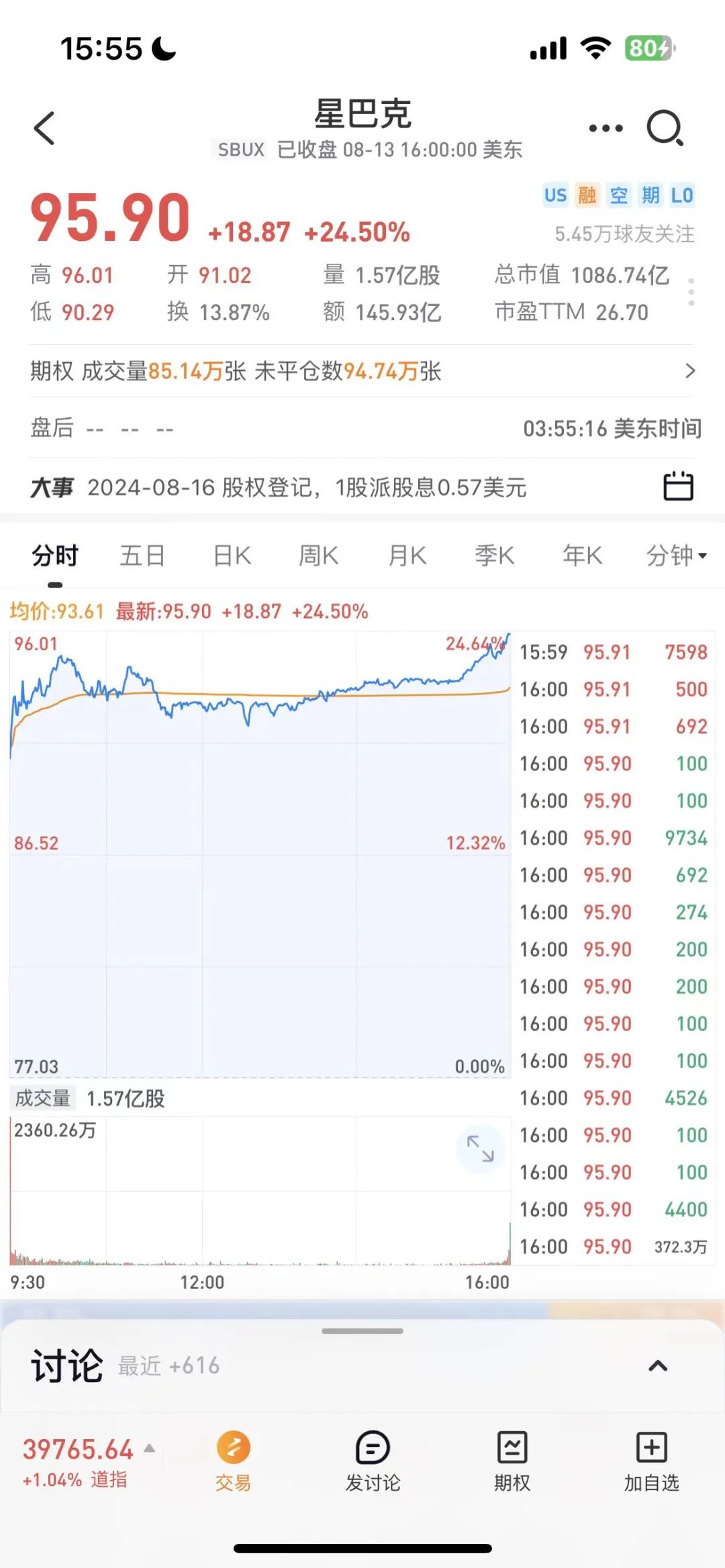Image resolution: width=725 pixels, height=1568 pixels.
Task: Open the 5.45万球友关注 followers link
Action: point(626,233)
